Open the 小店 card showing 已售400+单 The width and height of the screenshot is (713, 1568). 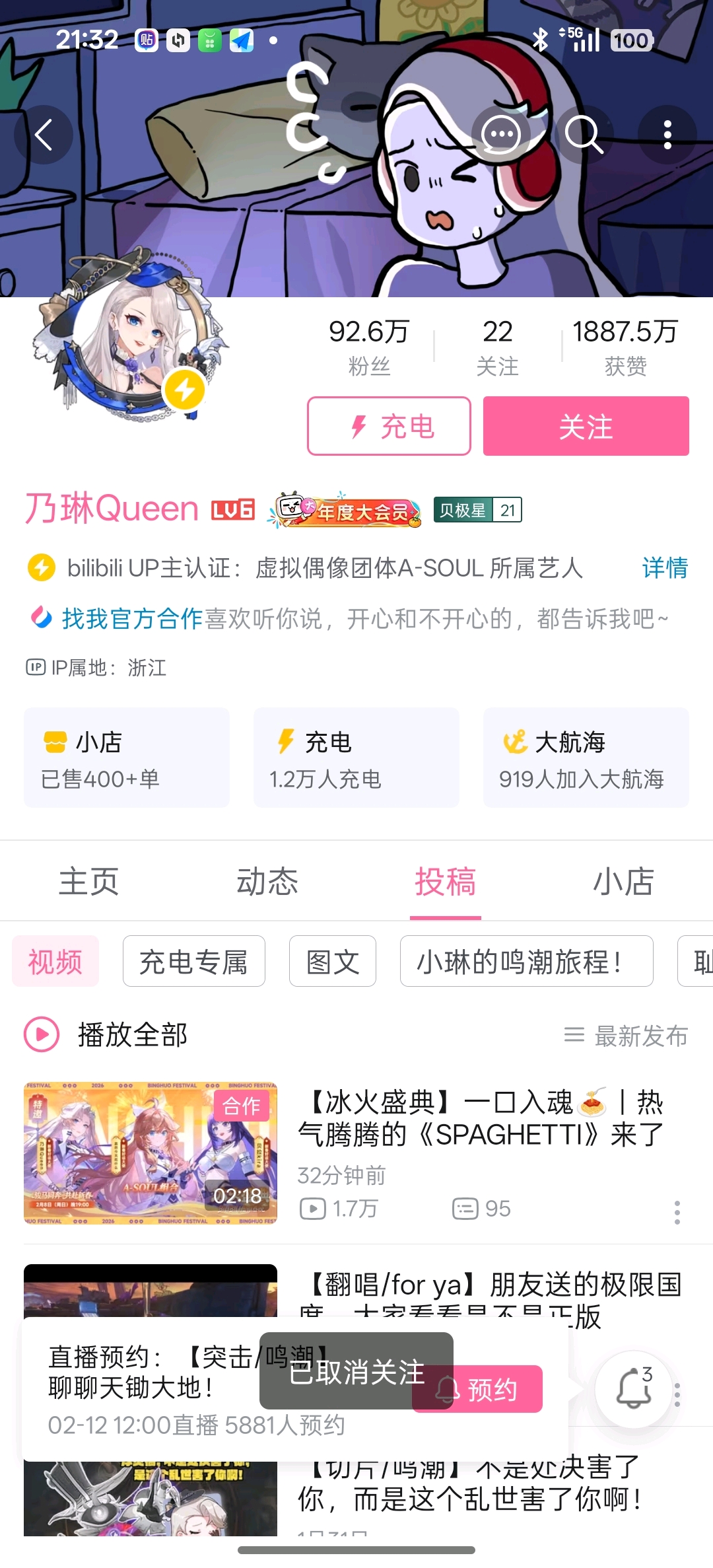tap(127, 758)
